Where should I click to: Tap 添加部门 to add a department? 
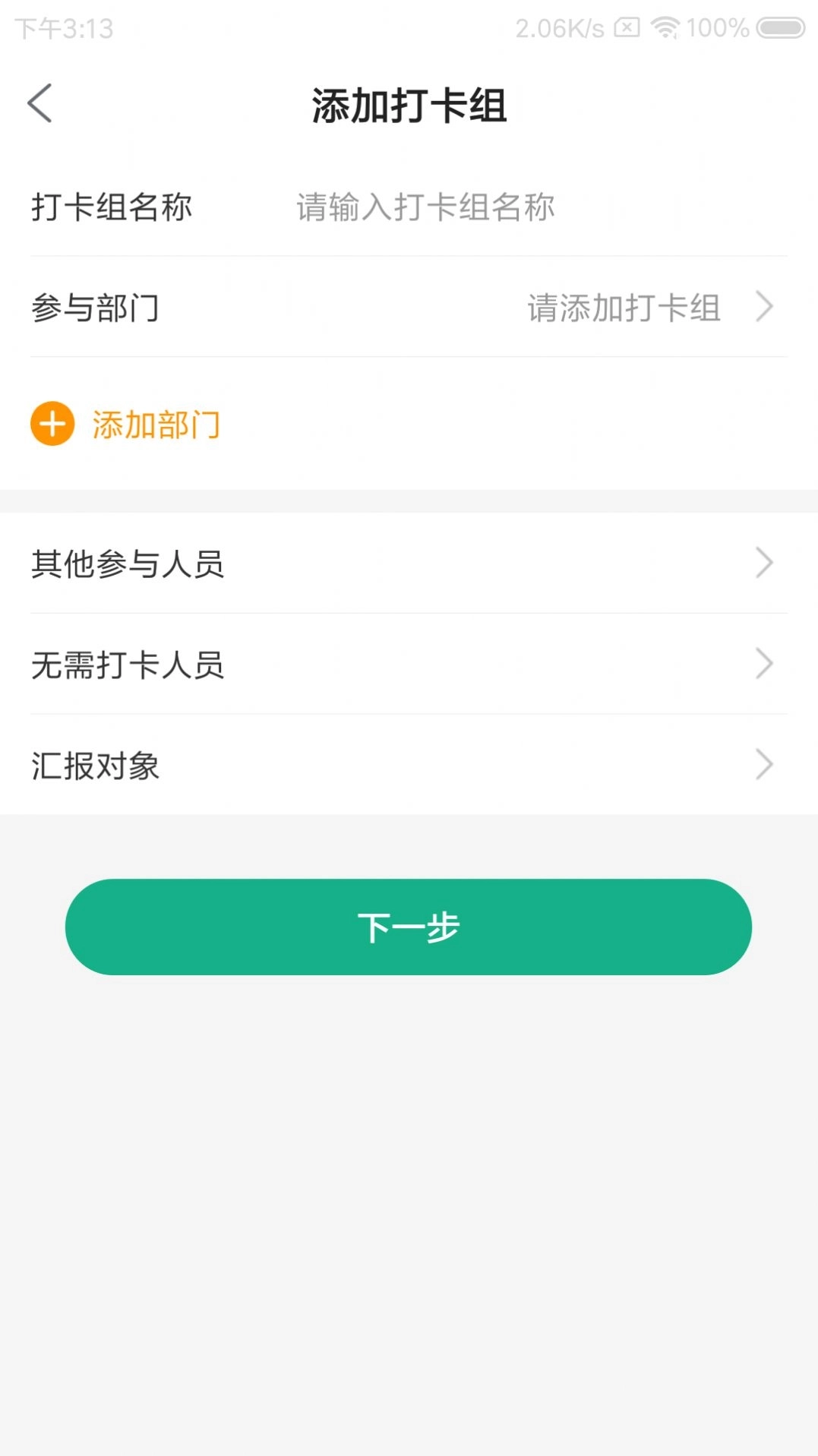coord(126,425)
